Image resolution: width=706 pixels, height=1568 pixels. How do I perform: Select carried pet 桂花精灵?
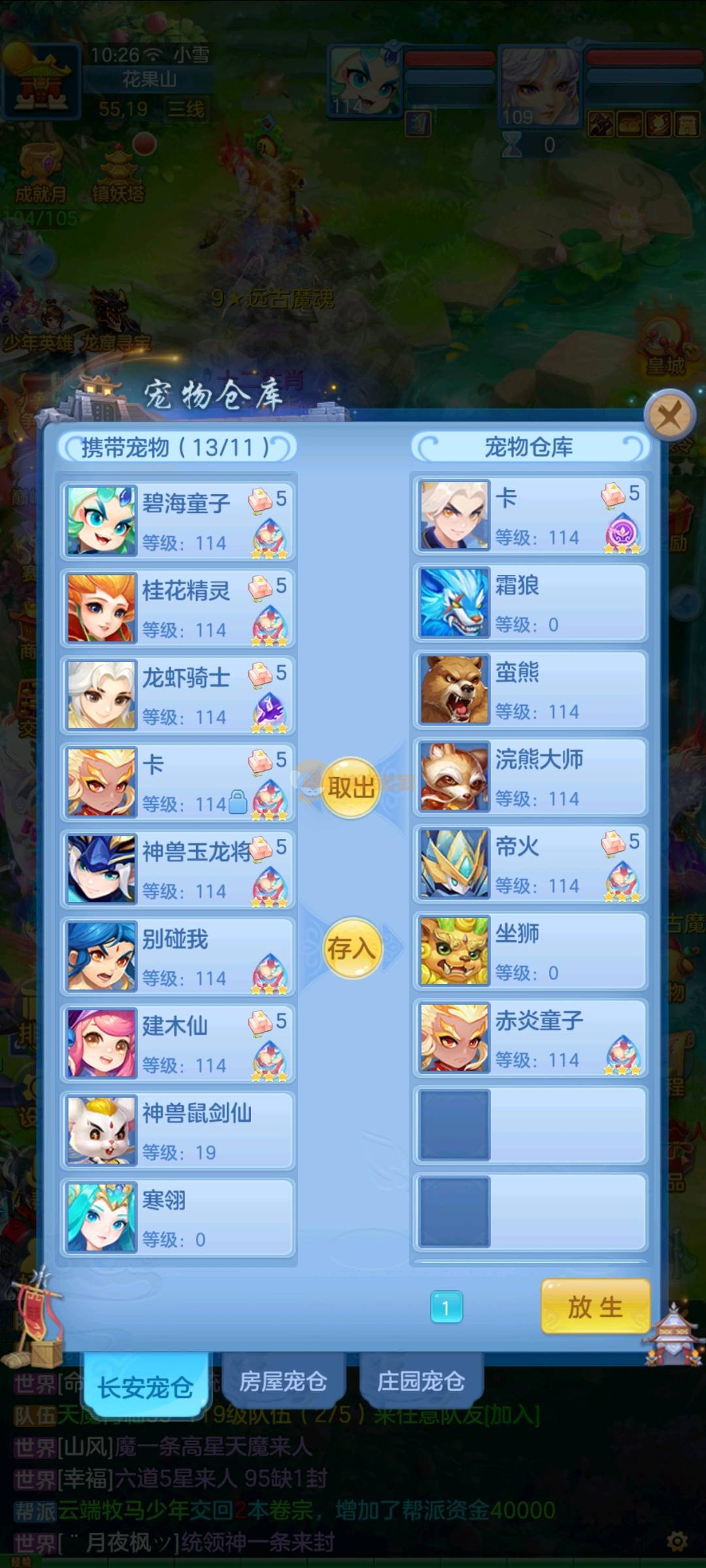[178, 608]
